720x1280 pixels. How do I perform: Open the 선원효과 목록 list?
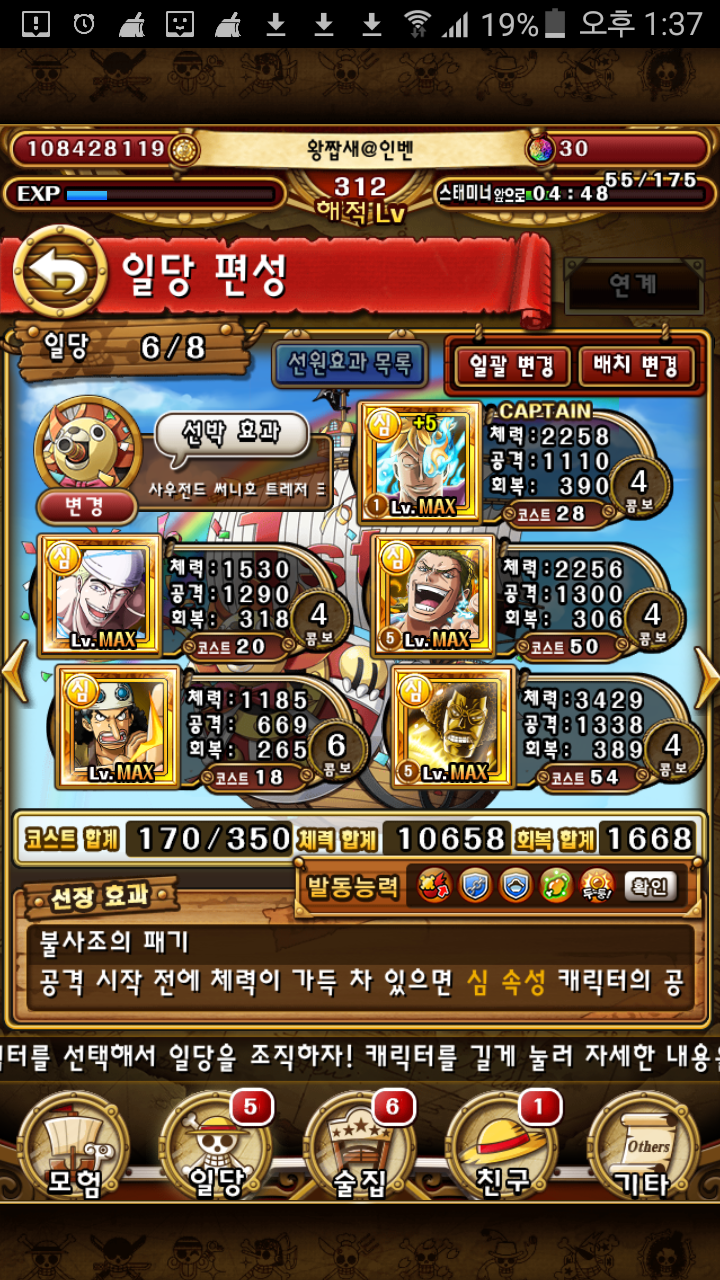tap(350, 363)
